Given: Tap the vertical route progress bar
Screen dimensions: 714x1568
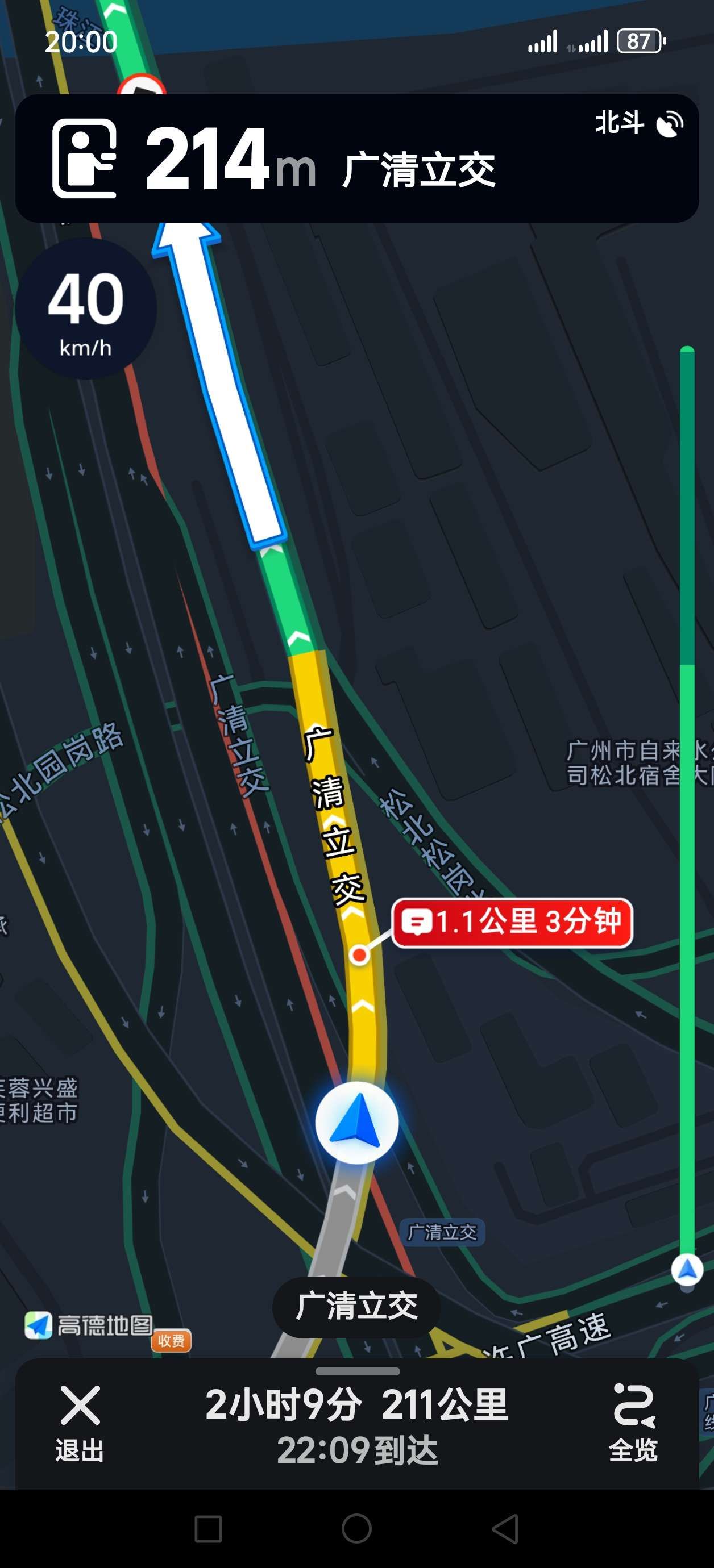Looking at the screenshot, I should click(x=687, y=791).
